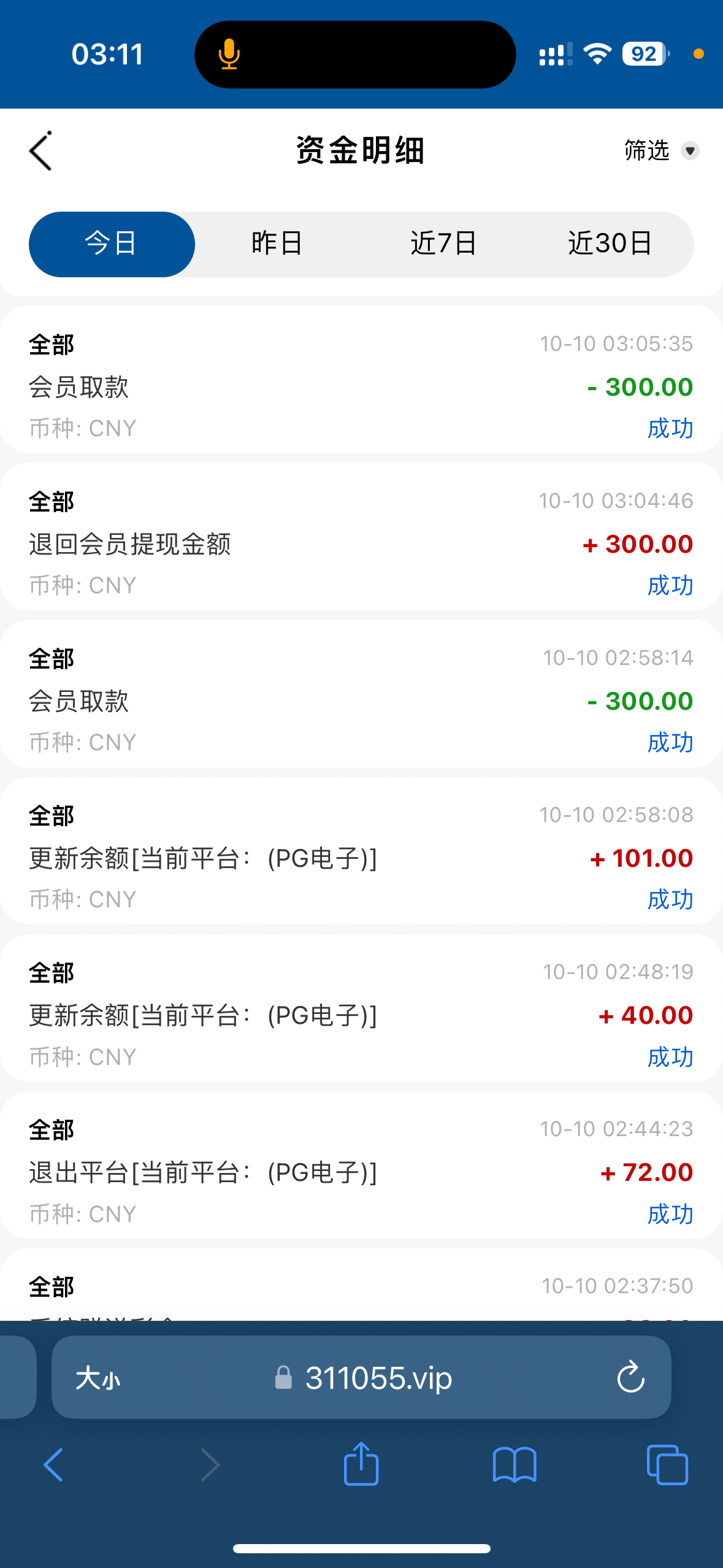
Task: Open Safari bookmarks
Action: pyautogui.click(x=515, y=1465)
